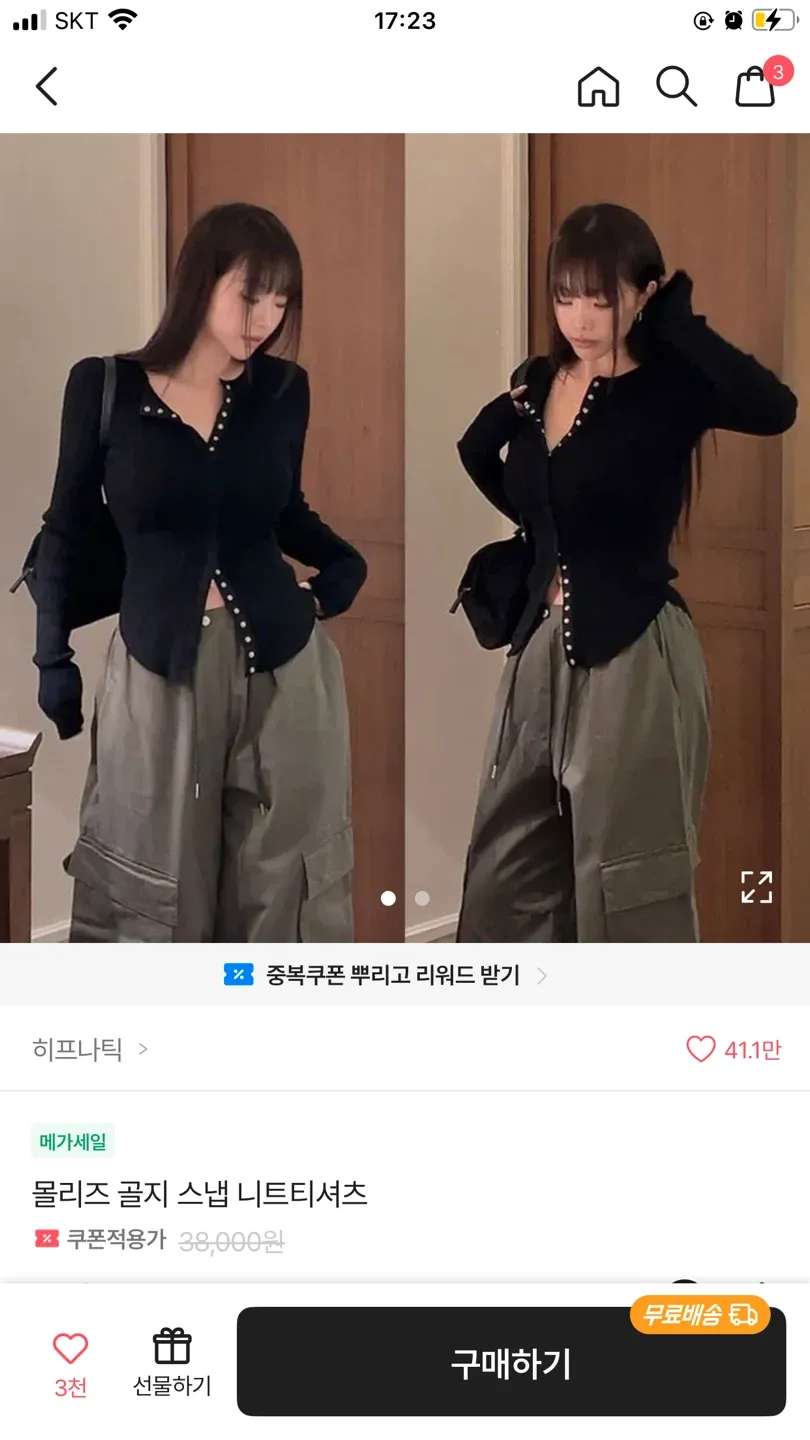Viewport: 810px width, 1440px height.
Task: Open the 중복쿠폰 뿌리고 리워드 받기 banner
Action: [x=386, y=975]
